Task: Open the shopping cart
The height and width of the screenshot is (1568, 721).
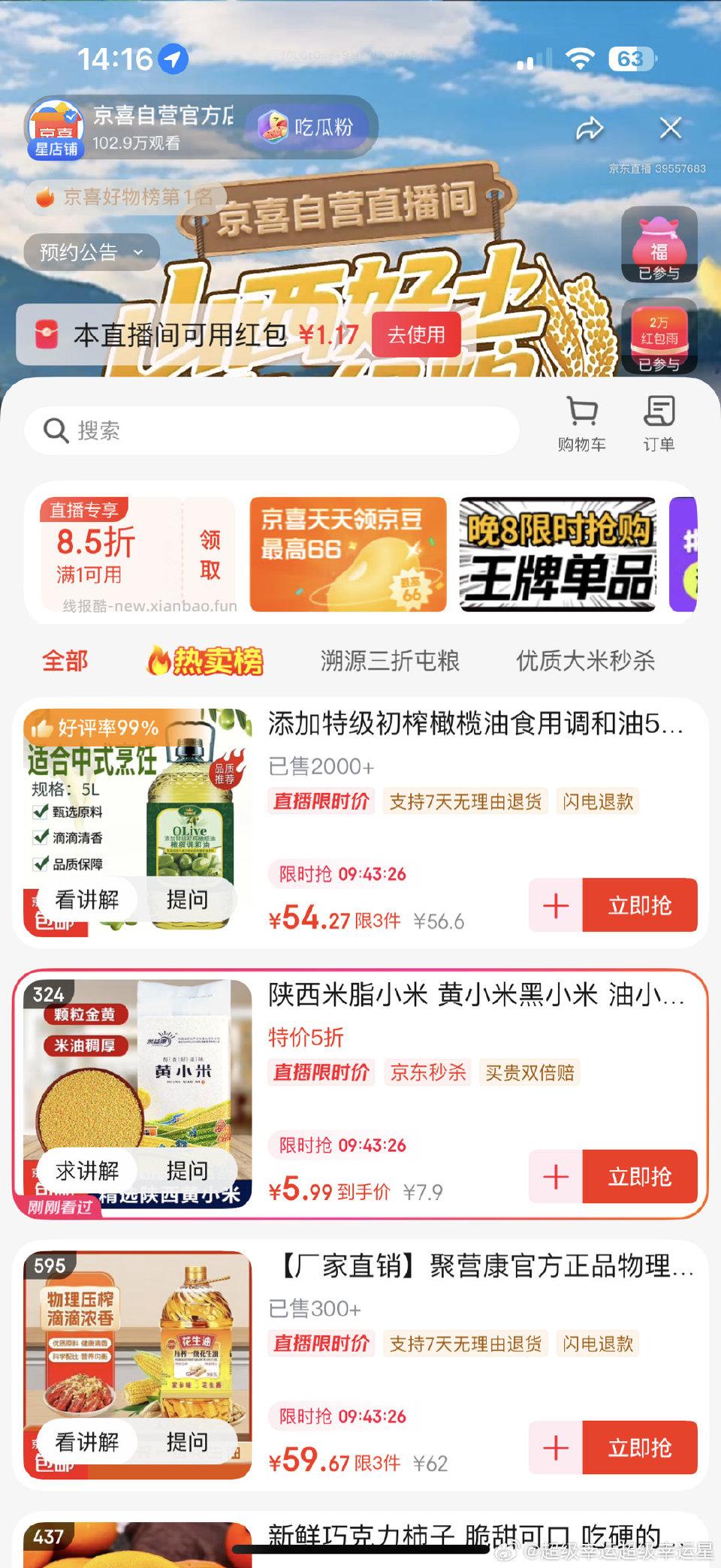Action: click(583, 423)
